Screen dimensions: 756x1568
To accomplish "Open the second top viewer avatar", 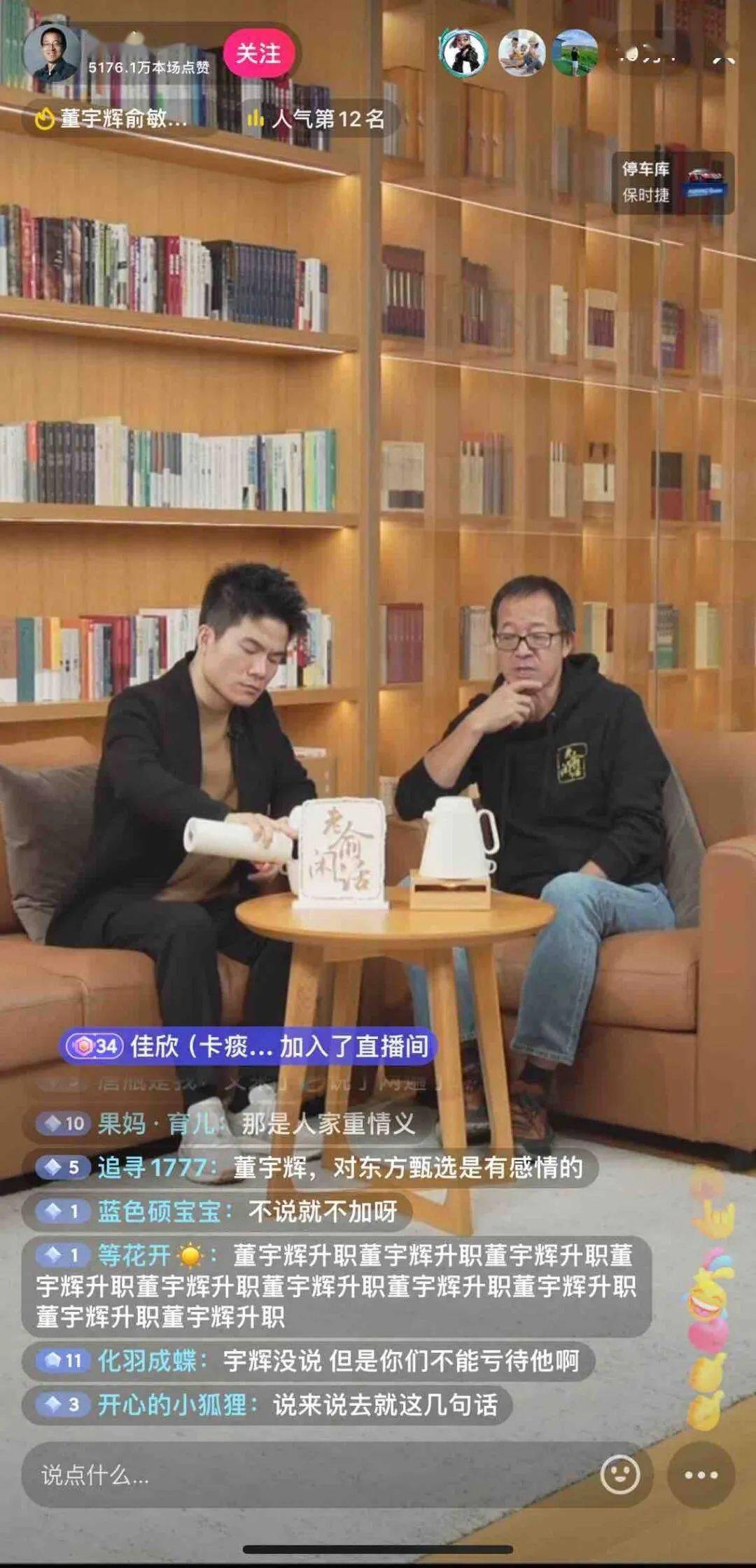I will point(521,53).
